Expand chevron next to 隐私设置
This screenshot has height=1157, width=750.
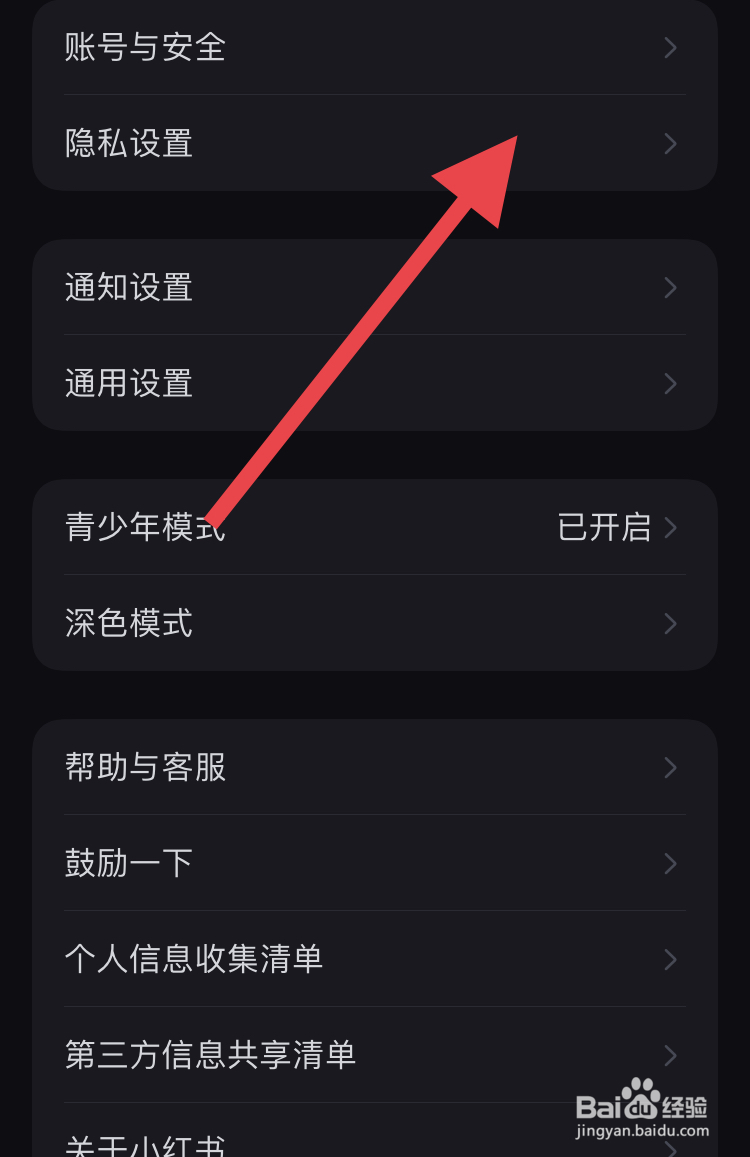tap(670, 144)
